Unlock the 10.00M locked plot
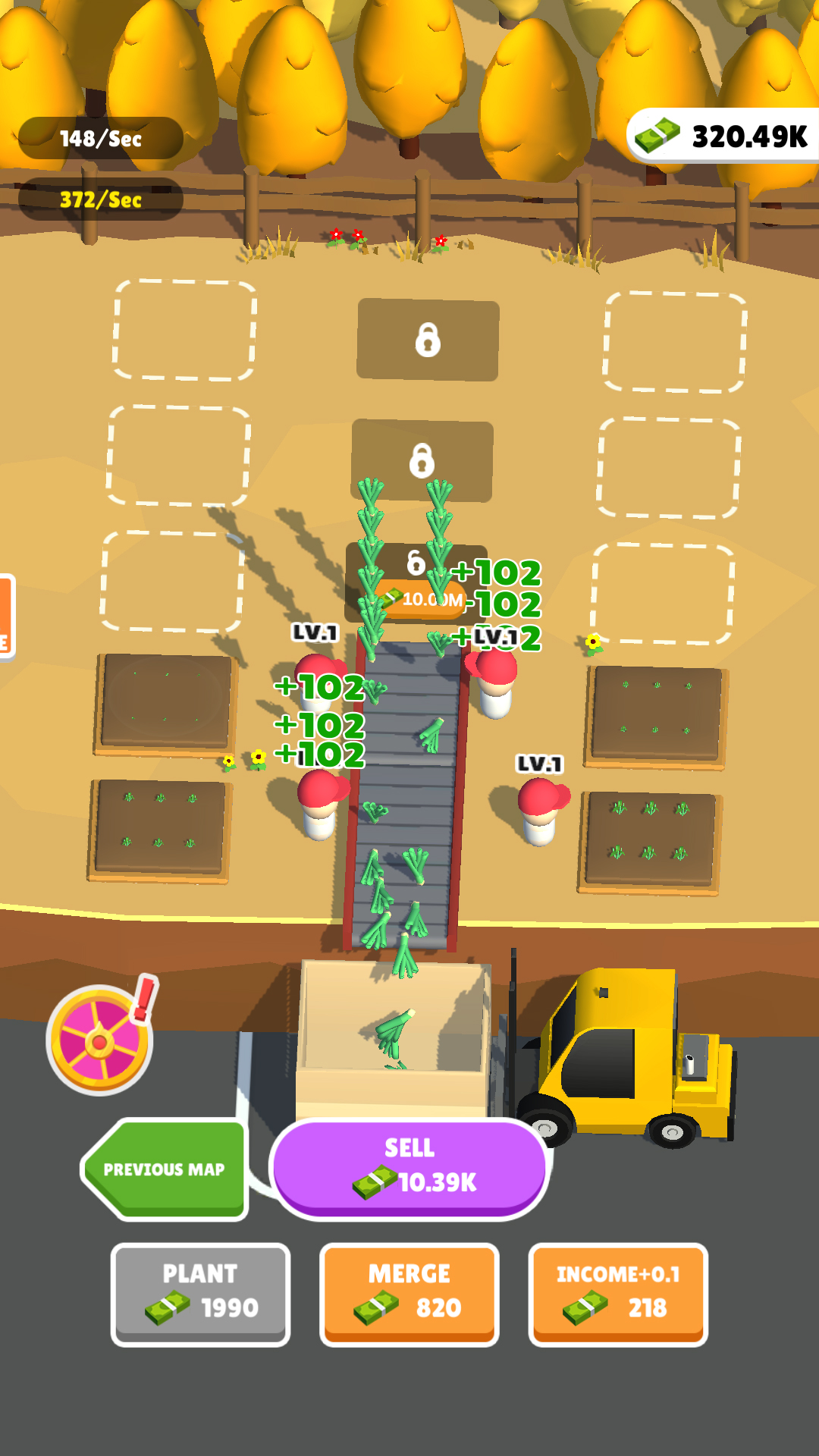The width and height of the screenshot is (819, 1456). [x=416, y=582]
